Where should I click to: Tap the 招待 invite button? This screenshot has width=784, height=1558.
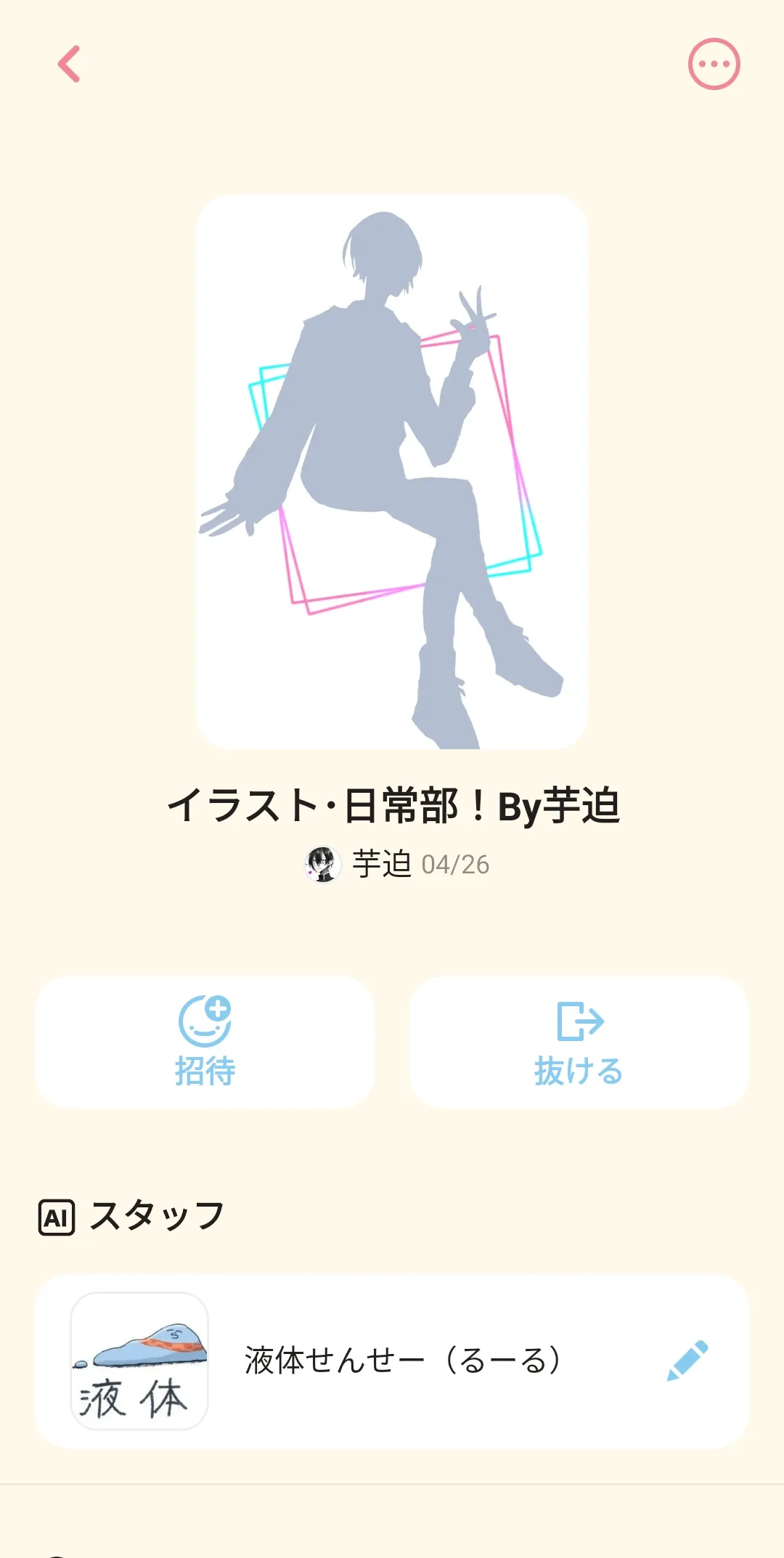[x=205, y=1042]
